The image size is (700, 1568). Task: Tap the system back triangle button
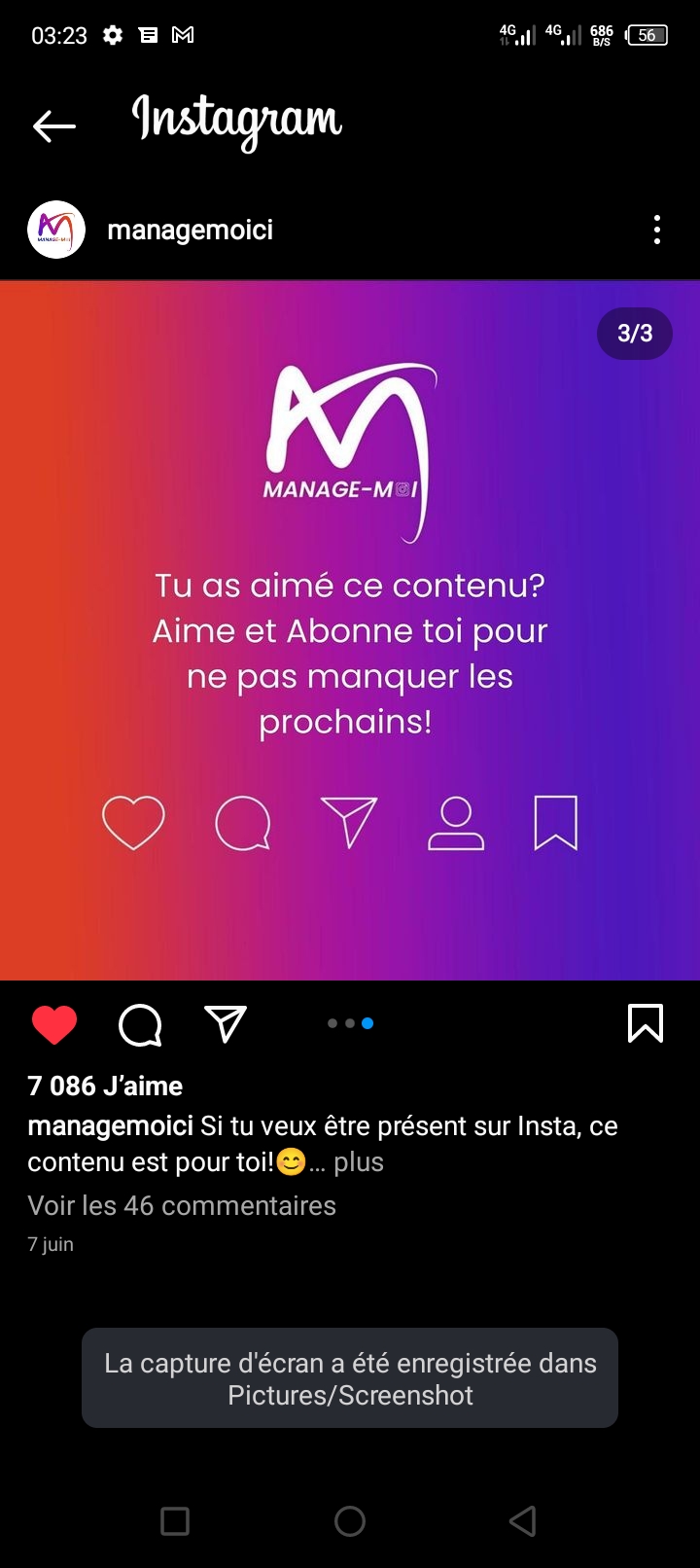pos(523,1520)
